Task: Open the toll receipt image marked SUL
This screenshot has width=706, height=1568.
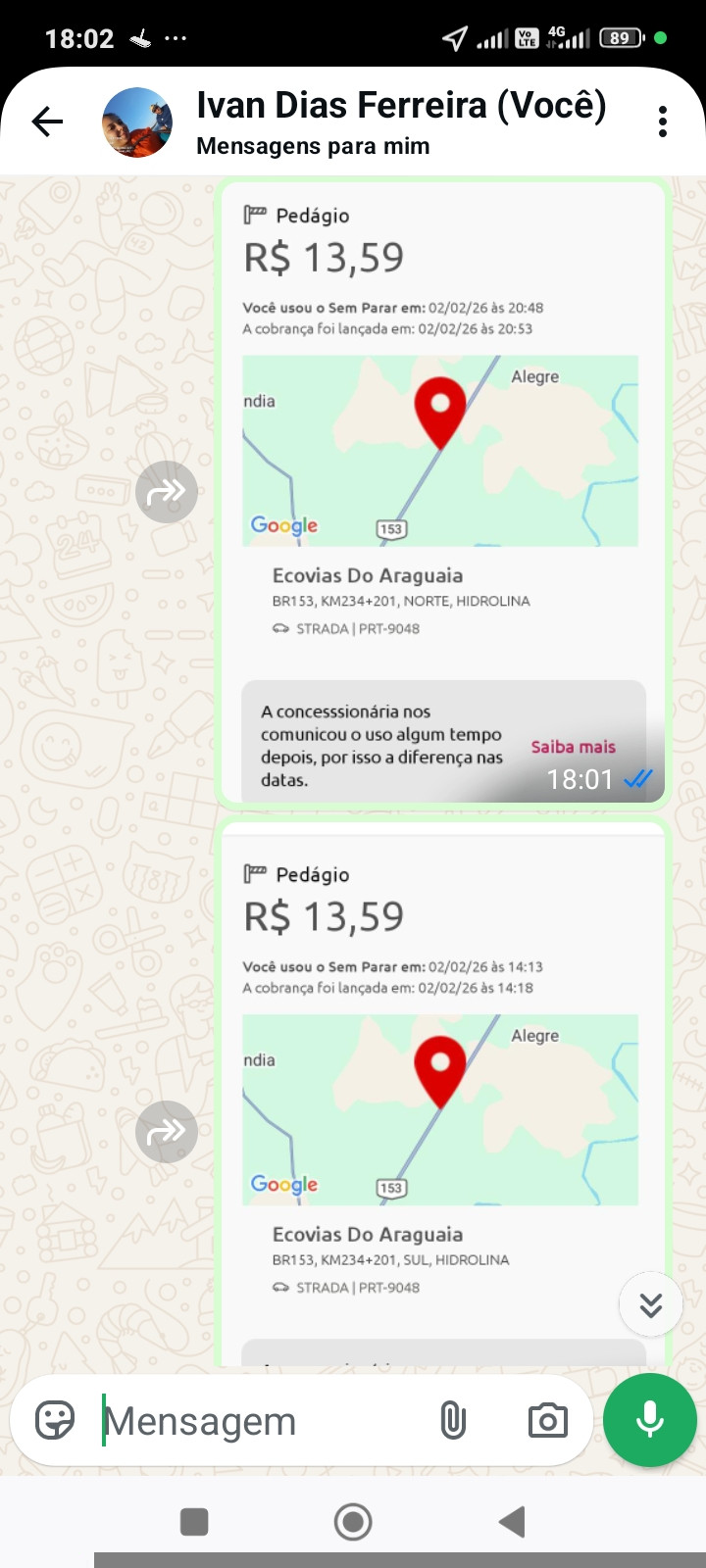Action: click(441, 1107)
